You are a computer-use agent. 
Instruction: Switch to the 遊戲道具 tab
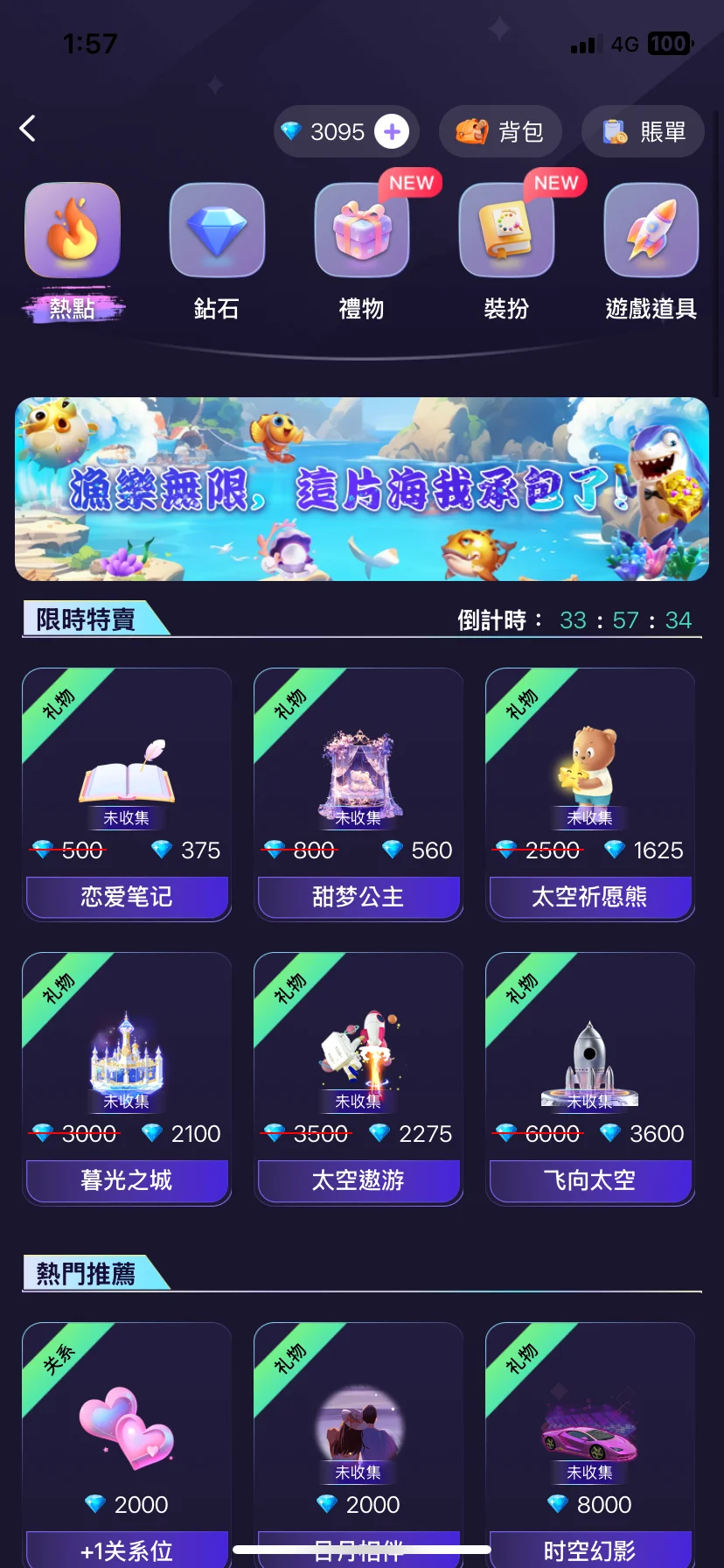tap(651, 251)
